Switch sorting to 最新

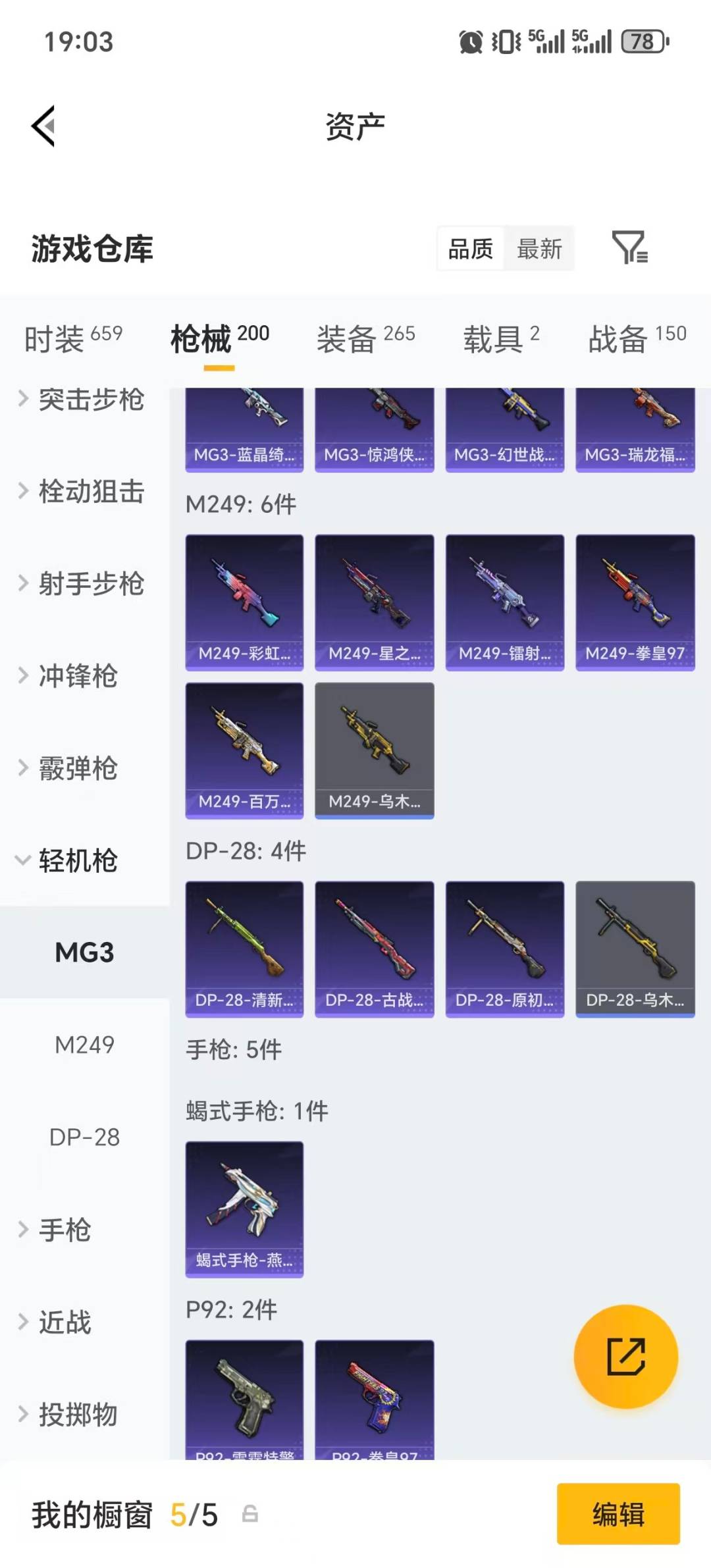point(539,249)
